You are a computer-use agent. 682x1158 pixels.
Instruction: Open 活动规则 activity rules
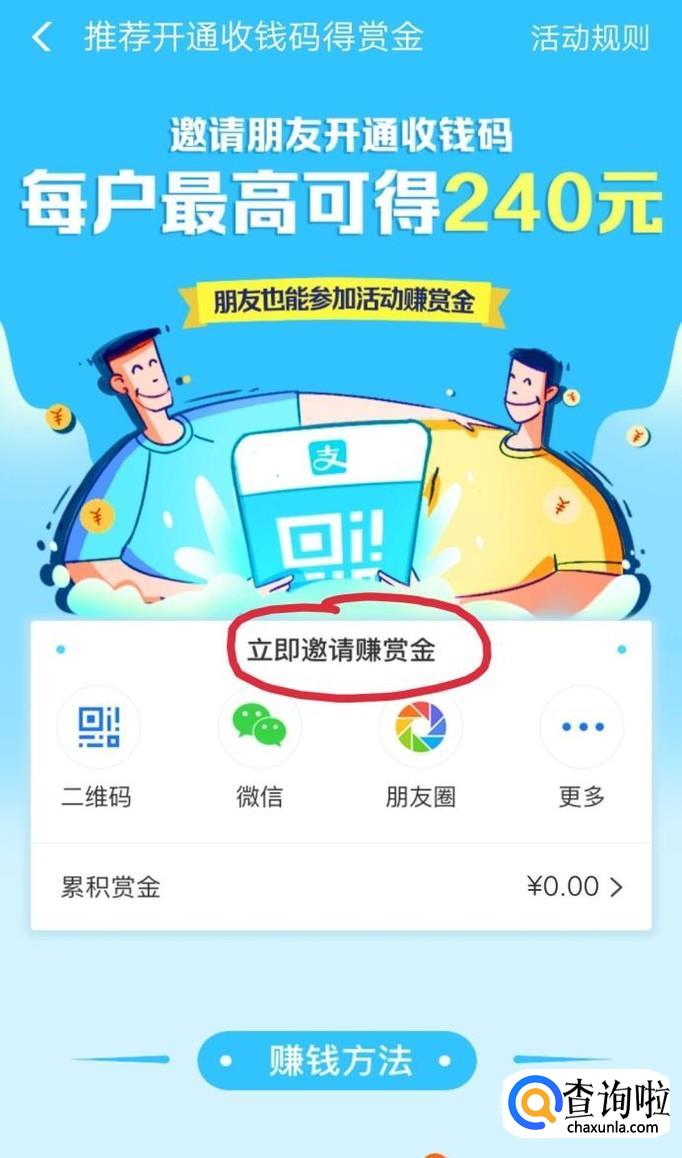click(589, 38)
